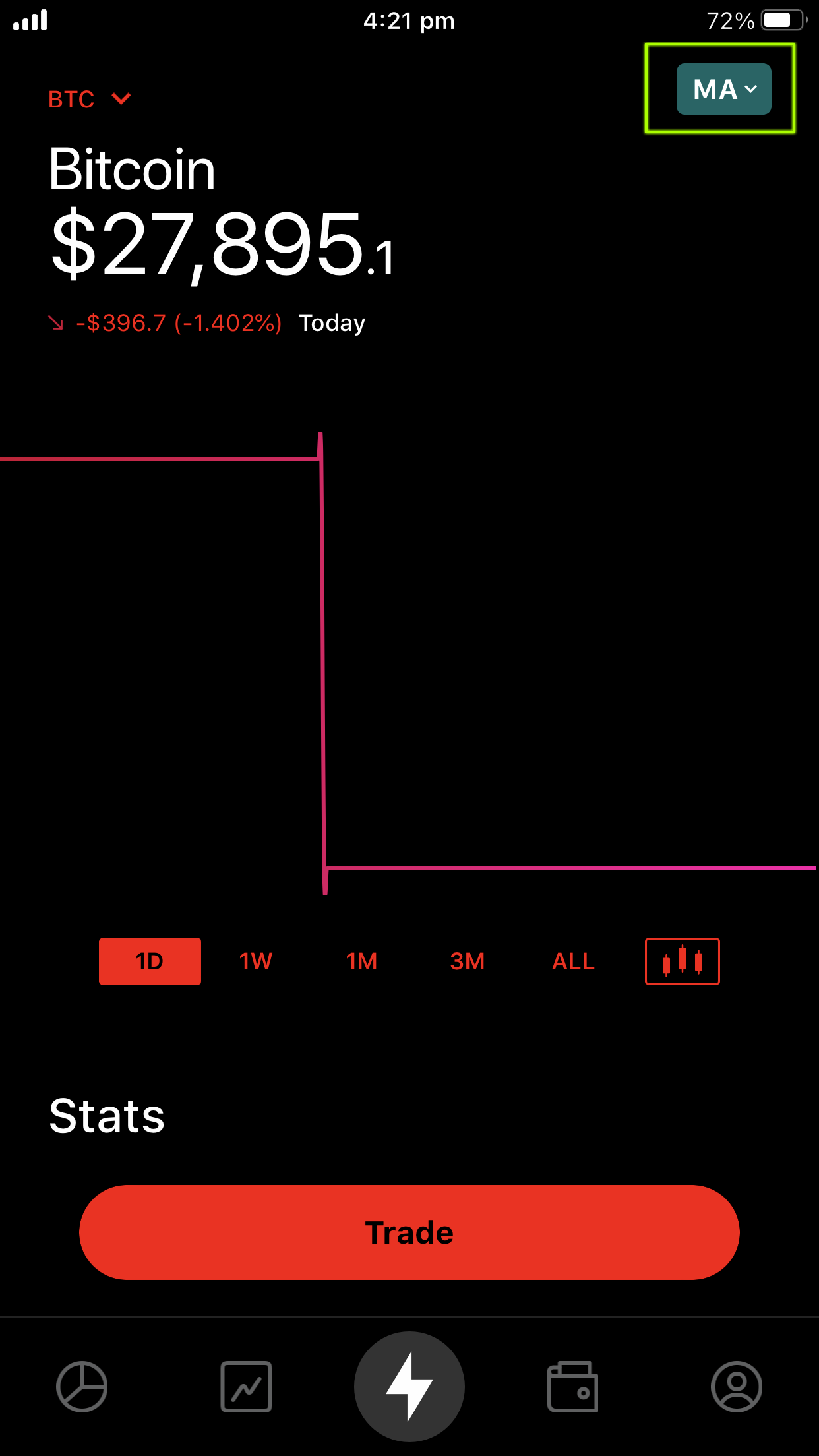Viewport: 819px width, 1456px height.
Task: Tap the center lightning bolt button
Action: pyautogui.click(x=409, y=1386)
